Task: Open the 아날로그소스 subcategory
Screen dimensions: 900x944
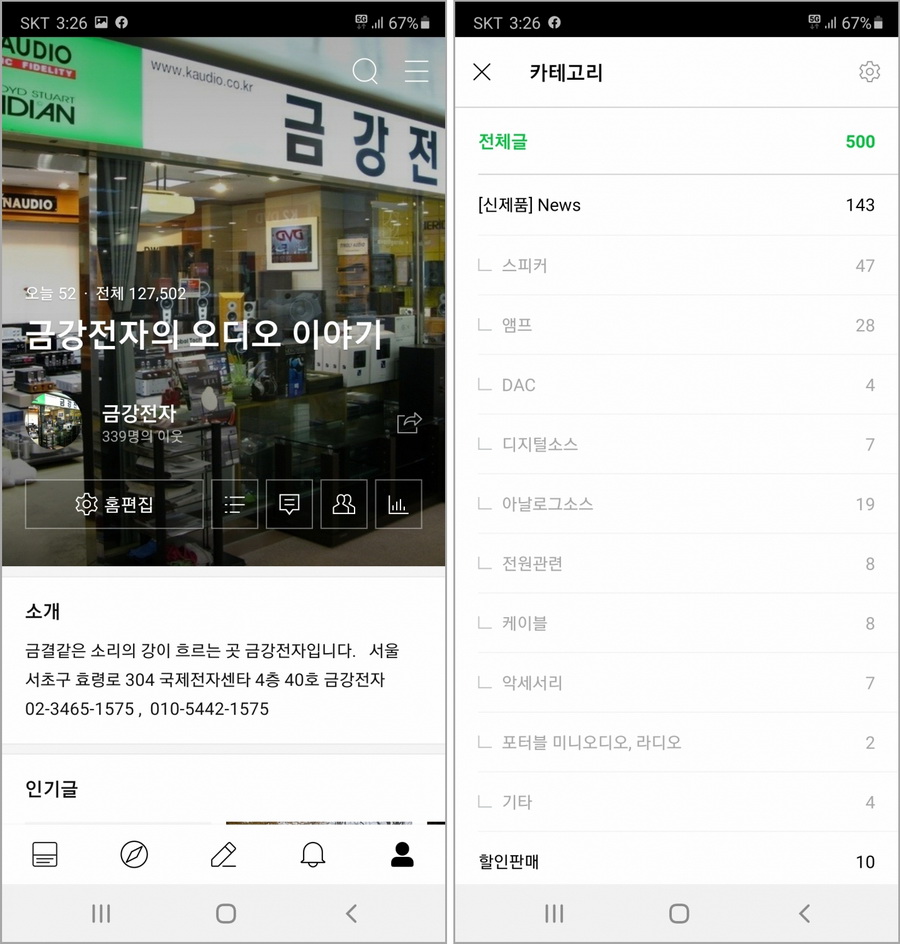Action: click(x=676, y=504)
